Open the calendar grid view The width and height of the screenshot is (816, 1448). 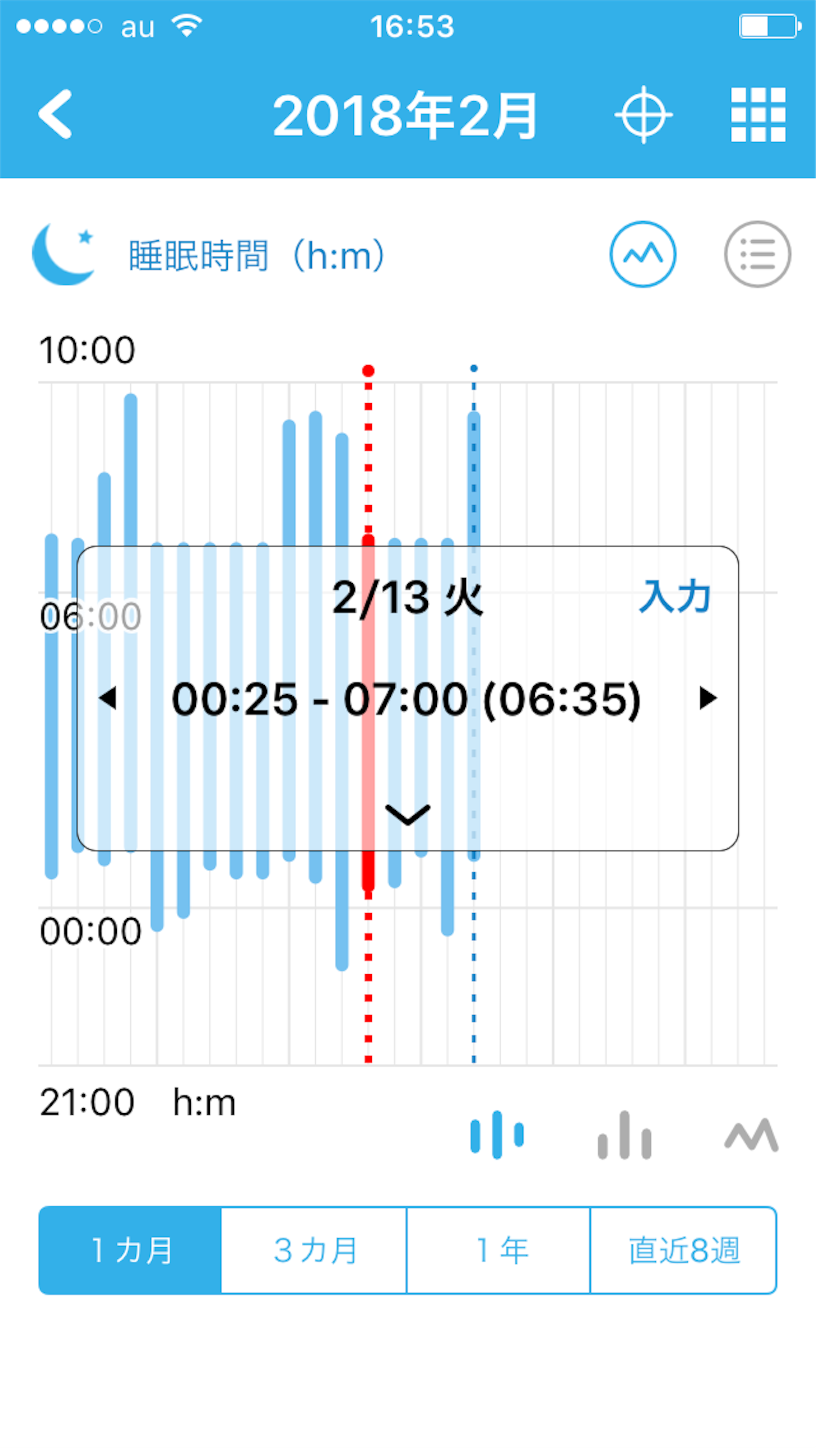point(758,116)
